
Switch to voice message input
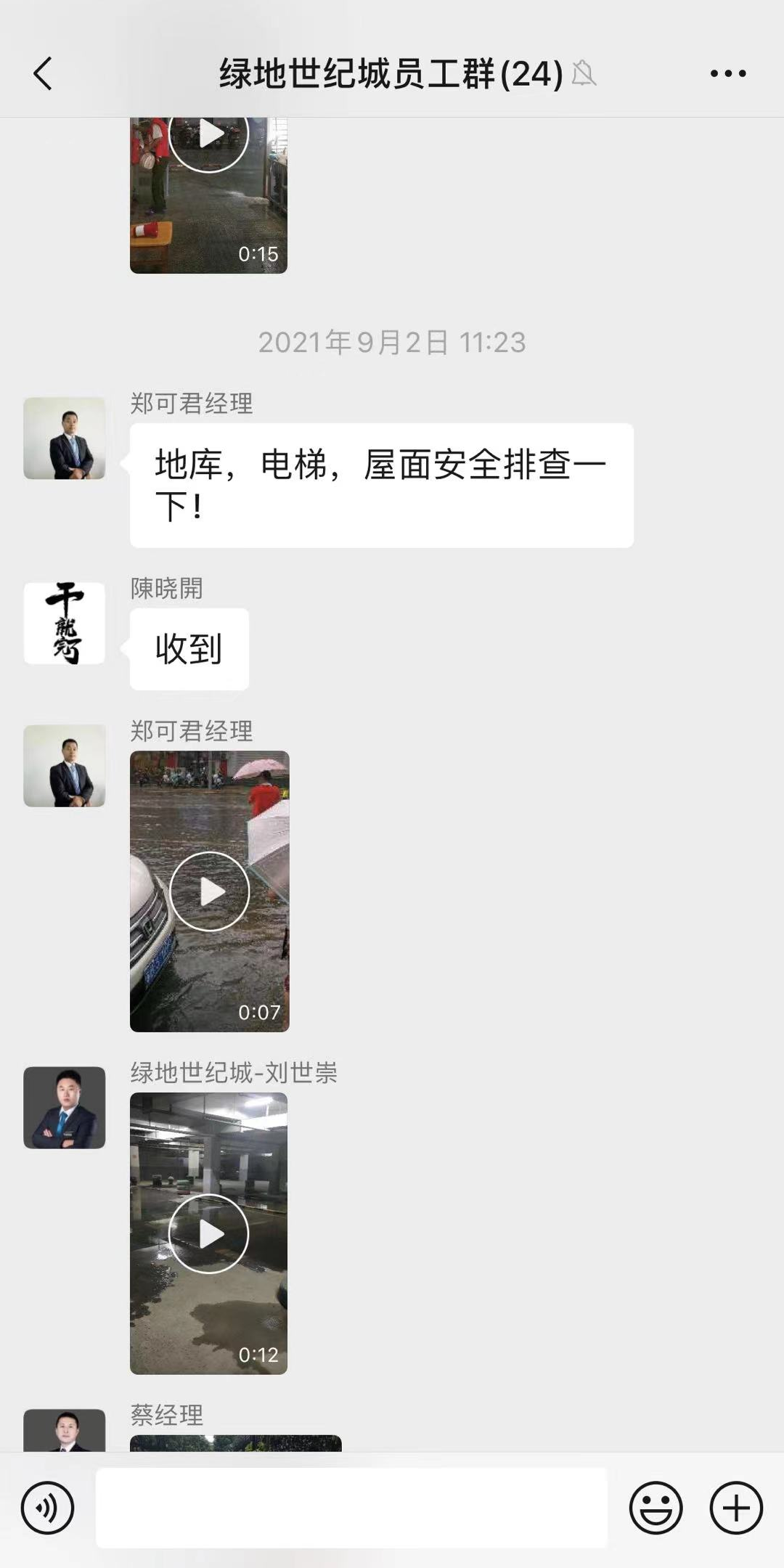pyautogui.click(x=48, y=1508)
